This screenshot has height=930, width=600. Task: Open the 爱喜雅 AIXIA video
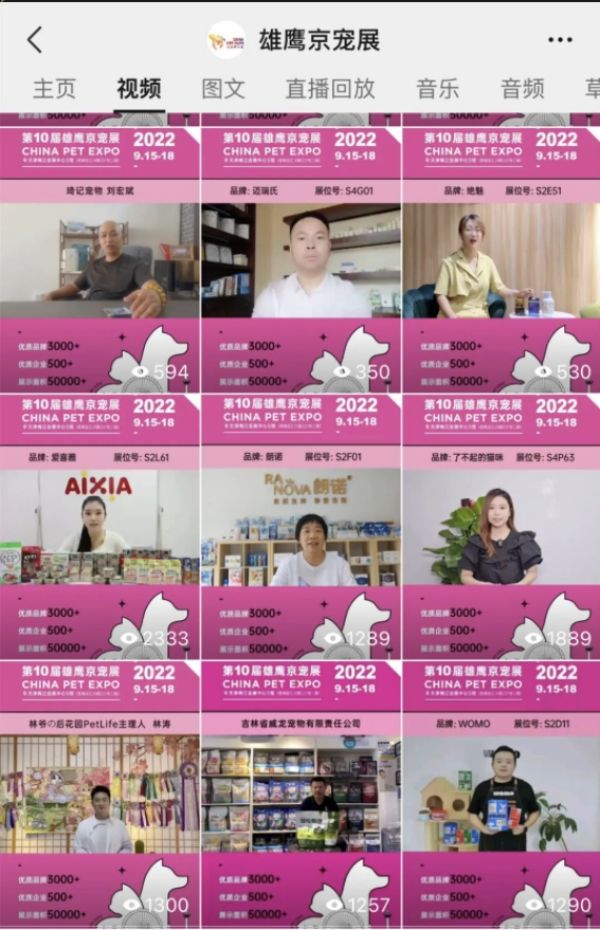(x=100, y=527)
